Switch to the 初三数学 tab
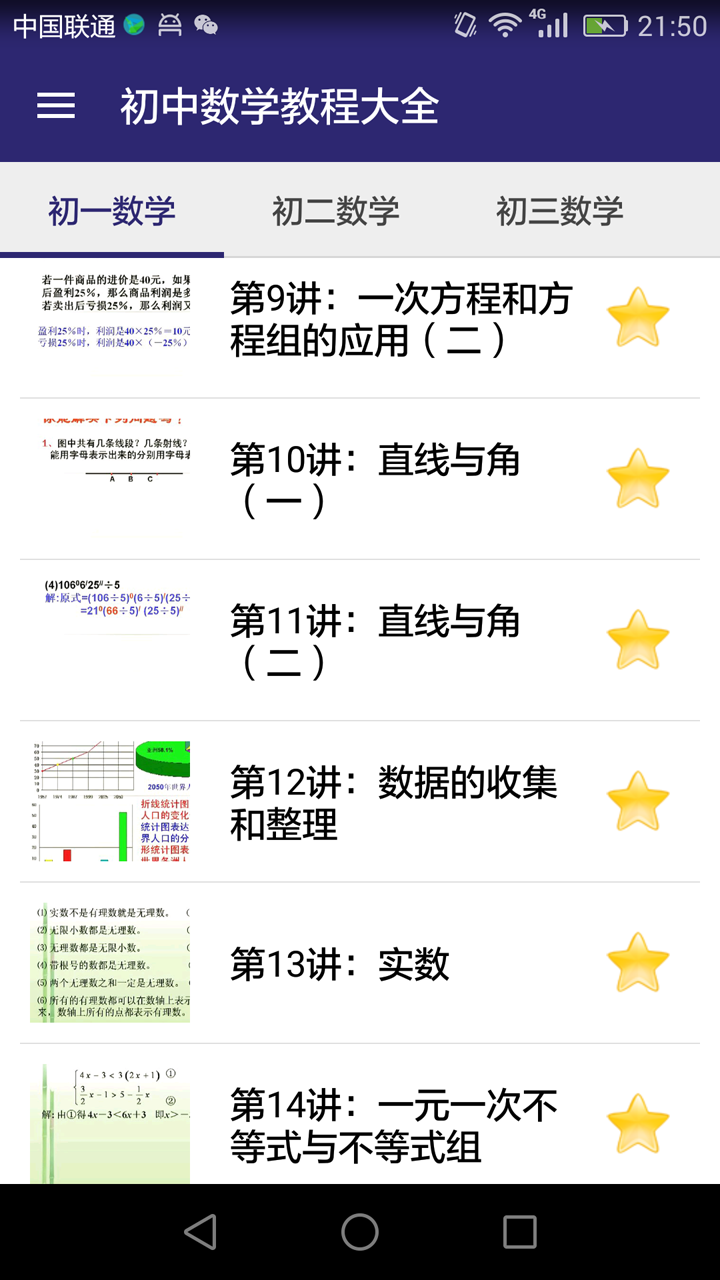 560,210
